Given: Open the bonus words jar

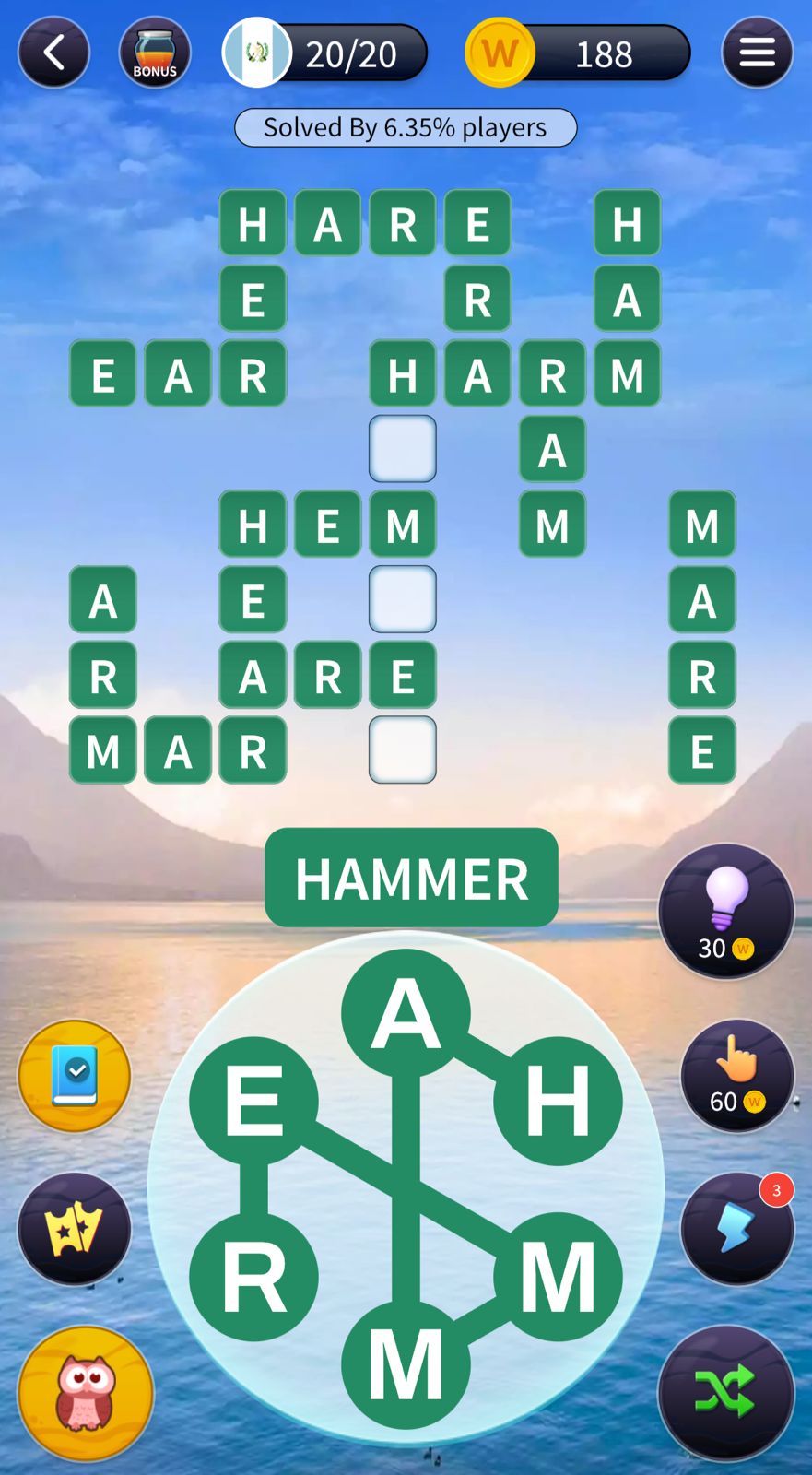Looking at the screenshot, I should point(155,53).
